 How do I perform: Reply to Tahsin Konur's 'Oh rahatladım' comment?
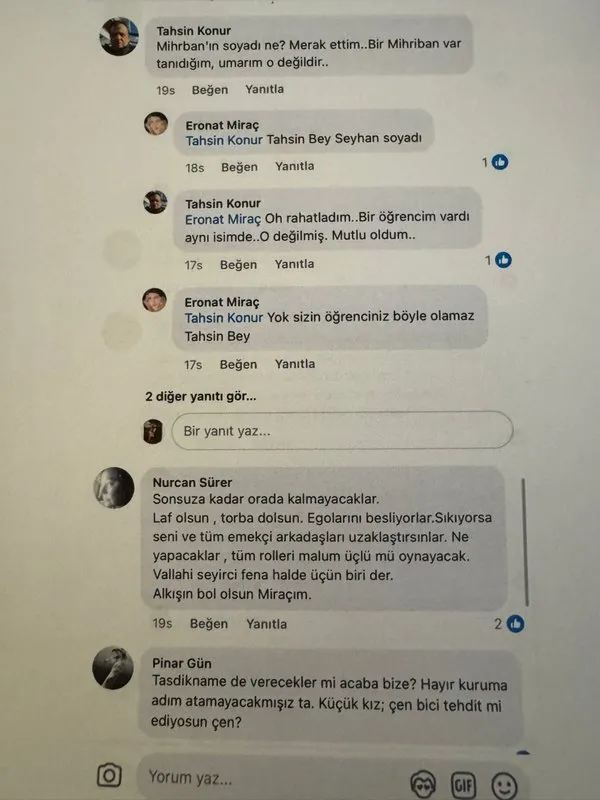pyautogui.click(x=294, y=265)
